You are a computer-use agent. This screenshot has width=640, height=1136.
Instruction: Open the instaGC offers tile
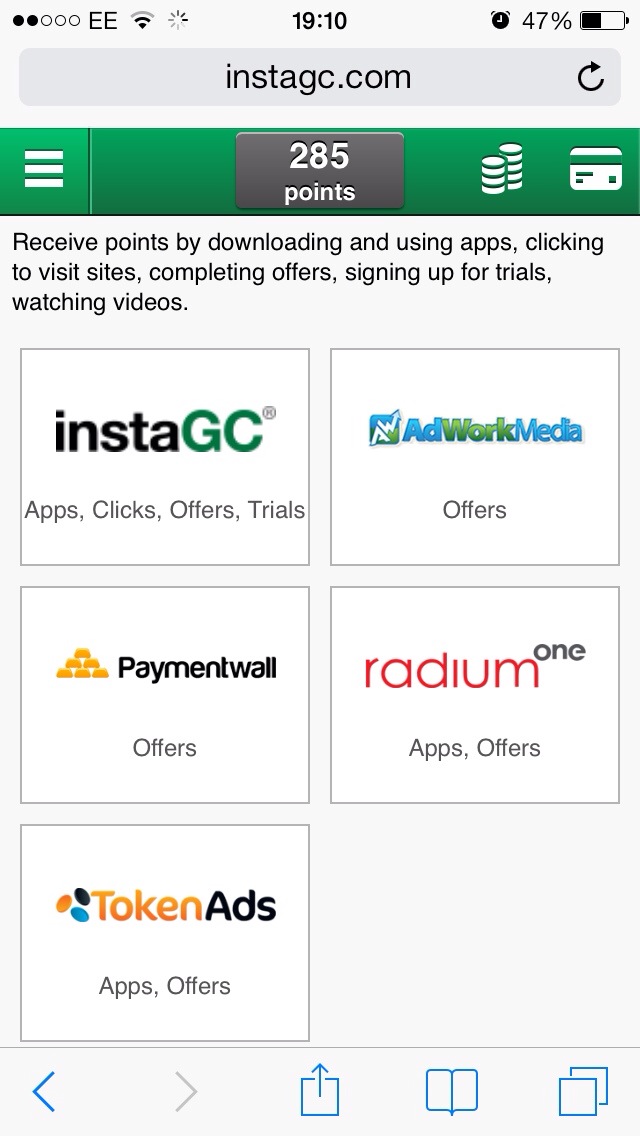165,457
